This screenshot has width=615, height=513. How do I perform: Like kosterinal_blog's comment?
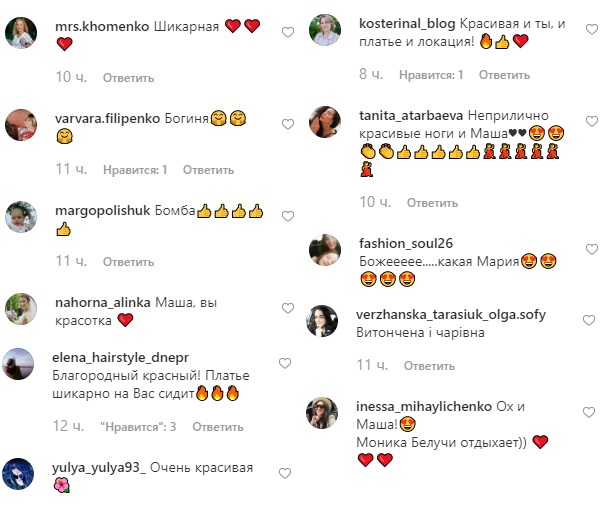pos(593,28)
